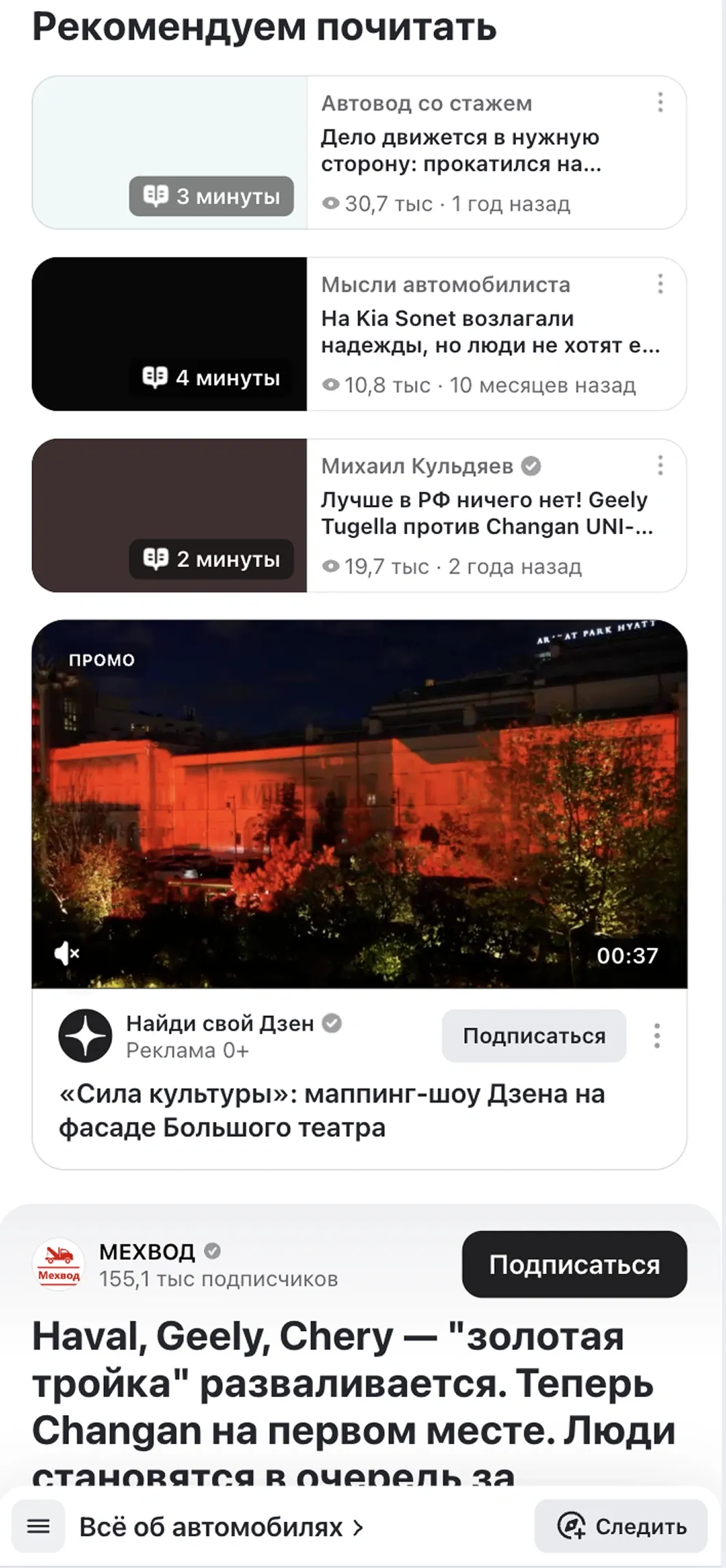Play the Большой театр promo video
This screenshot has height=1568, width=726.
click(x=359, y=803)
